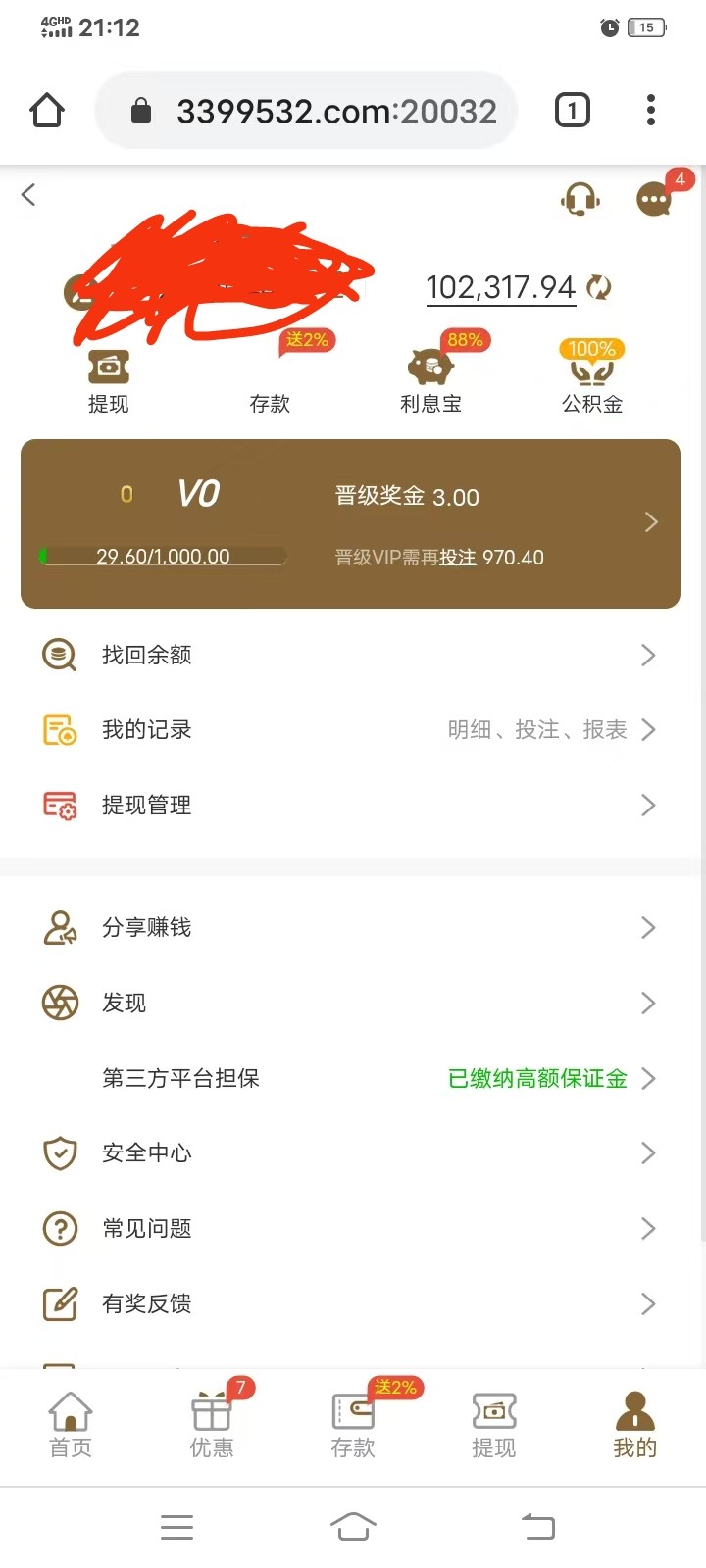Open customer service headset icon
Screen dimensions: 706x1568
click(580, 200)
